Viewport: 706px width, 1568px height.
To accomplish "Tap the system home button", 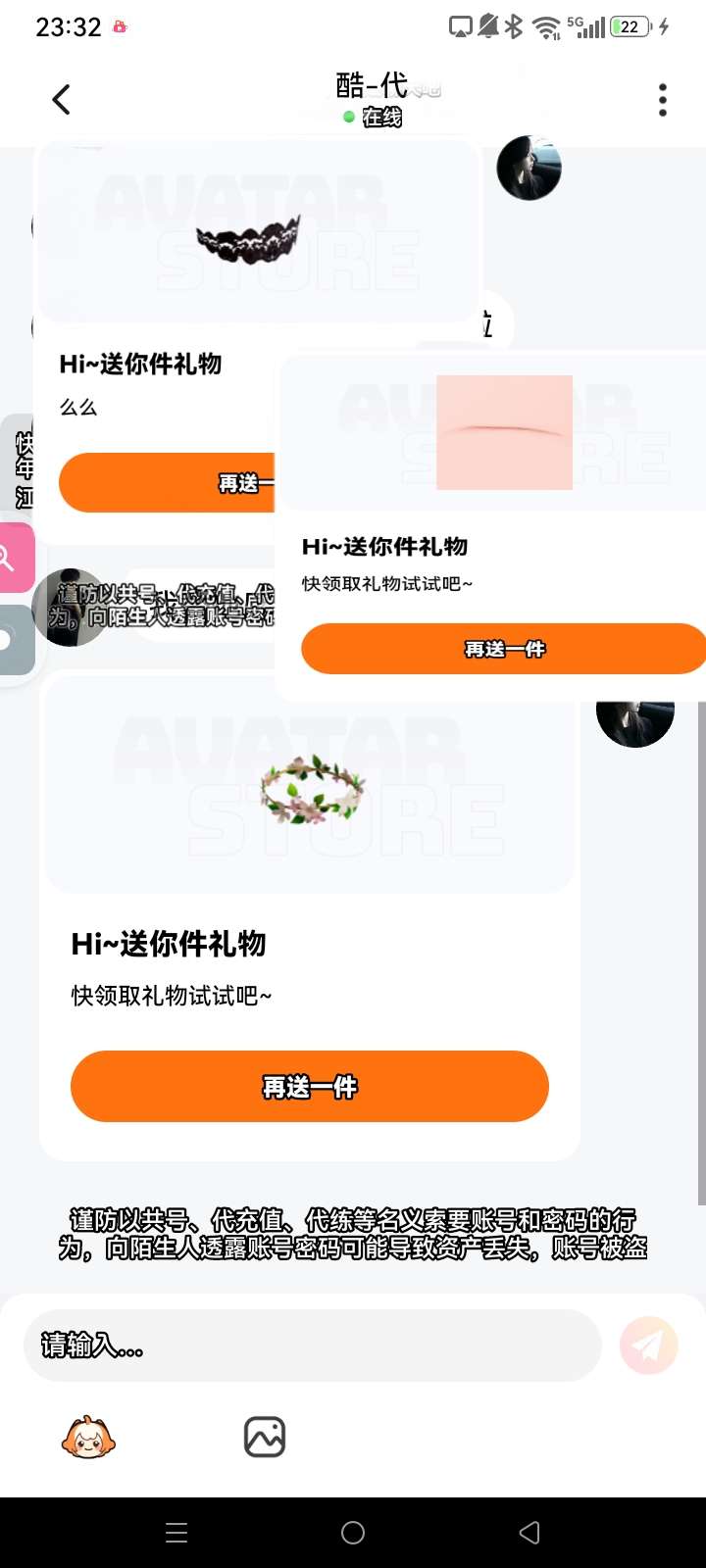I will coord(353,1533).
